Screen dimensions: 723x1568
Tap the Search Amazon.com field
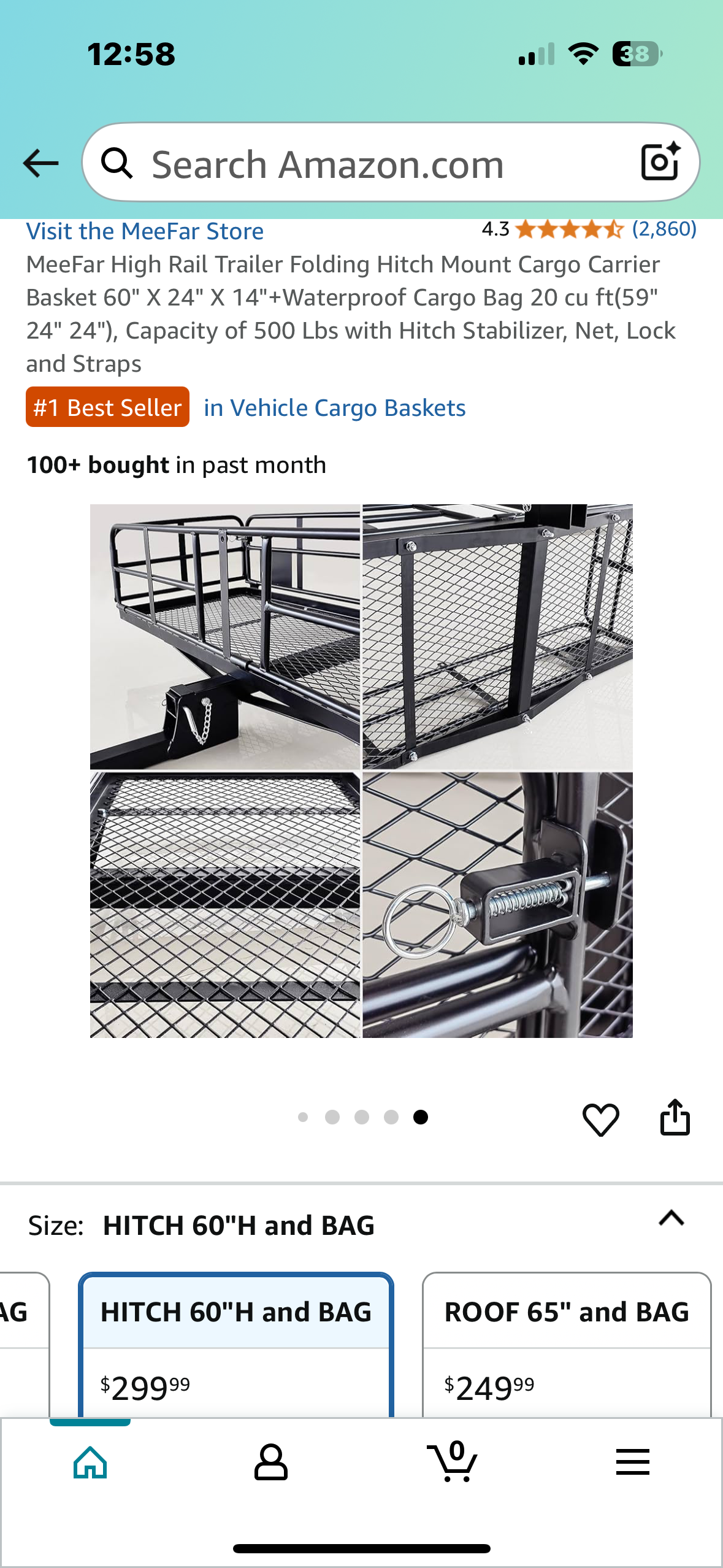pos(368,164)
